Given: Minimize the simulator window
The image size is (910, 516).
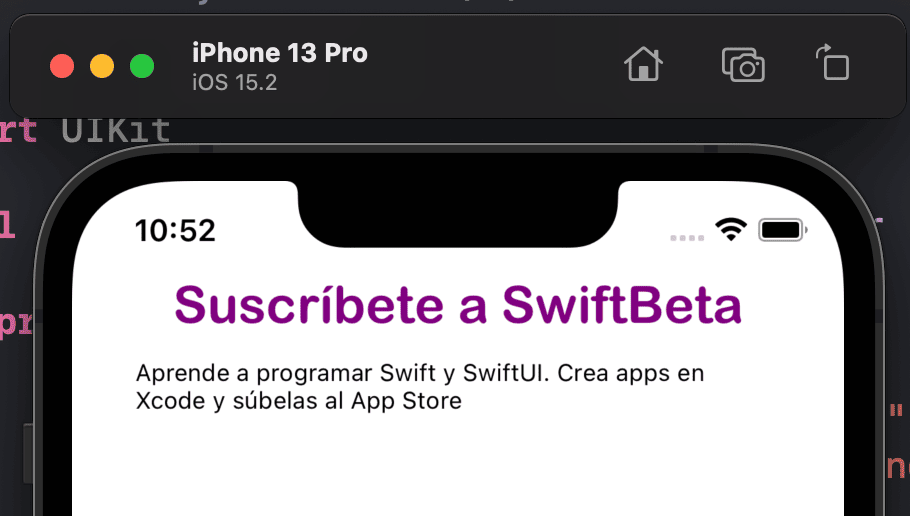Looking at the screenshot, I should [x=102, y=67].
